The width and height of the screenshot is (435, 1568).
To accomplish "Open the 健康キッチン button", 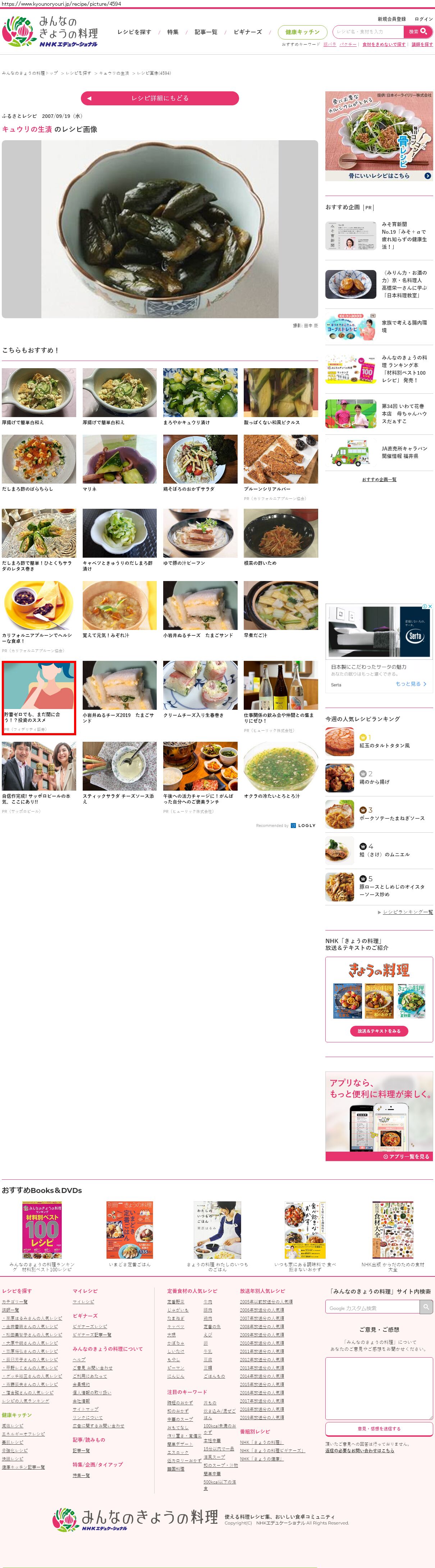I will 302,32.
